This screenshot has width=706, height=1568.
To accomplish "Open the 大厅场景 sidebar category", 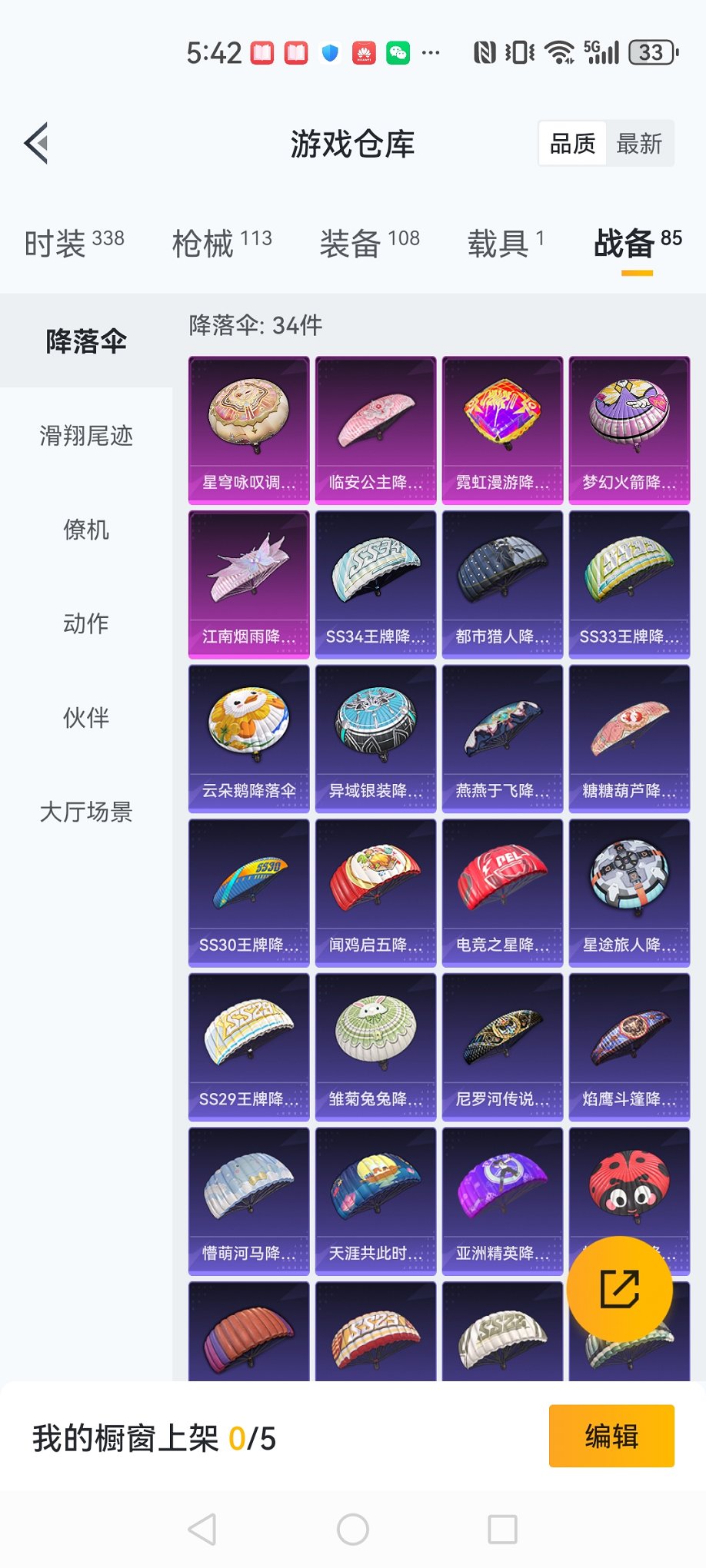I will tap(85, 812).
